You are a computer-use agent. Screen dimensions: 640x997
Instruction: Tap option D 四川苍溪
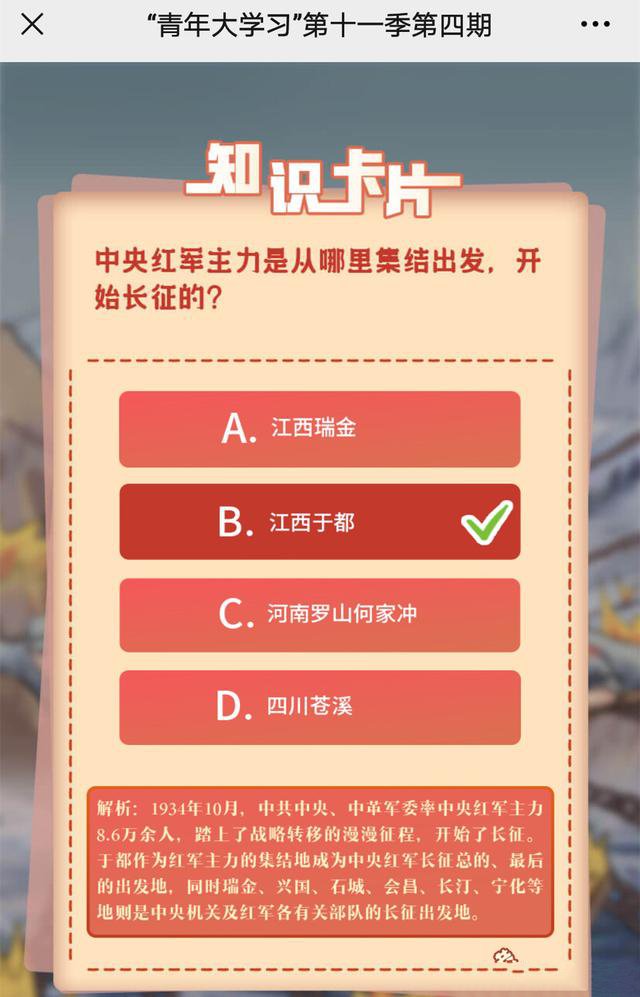[x=319, y=707]
